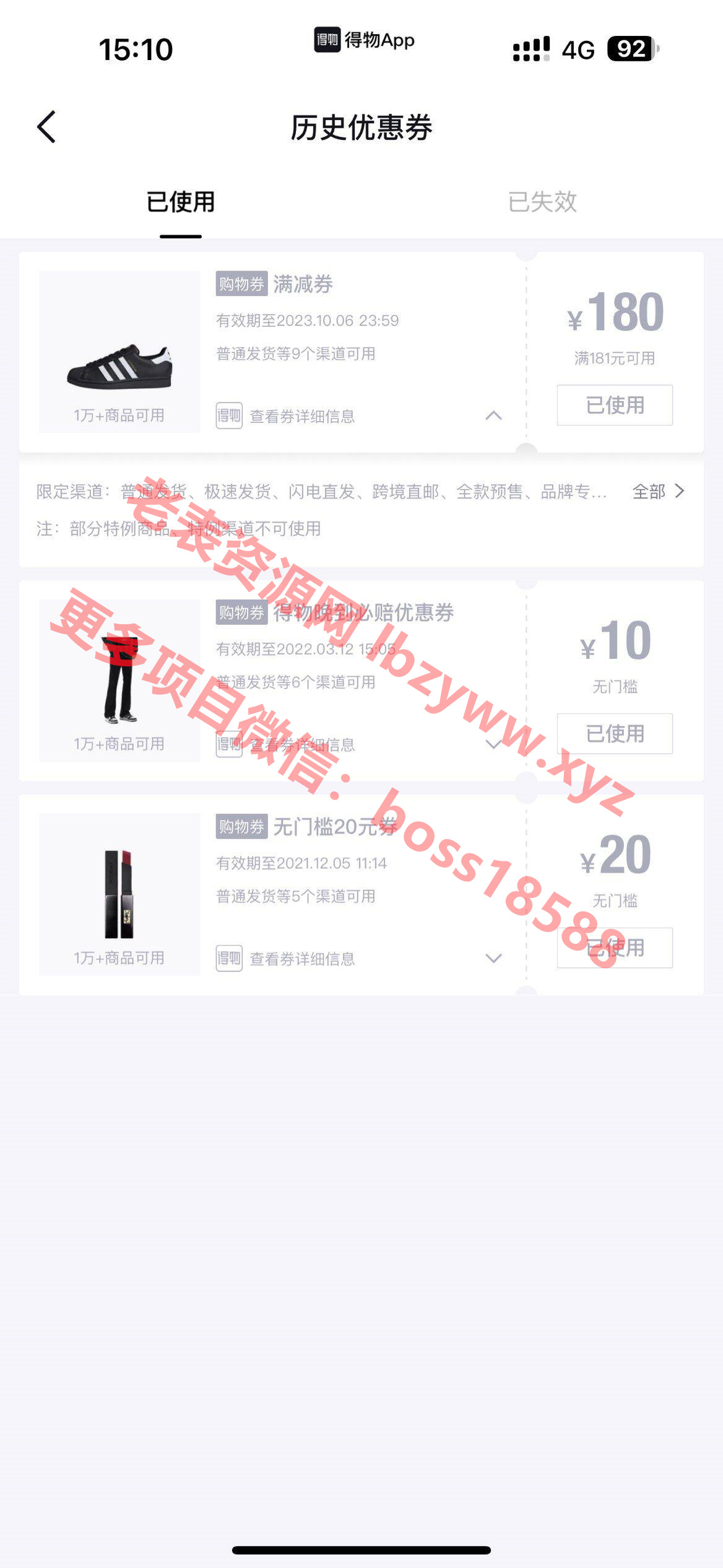Switch to the 已失效 tab
This screenshot has height=1568, width=723.
542,202
